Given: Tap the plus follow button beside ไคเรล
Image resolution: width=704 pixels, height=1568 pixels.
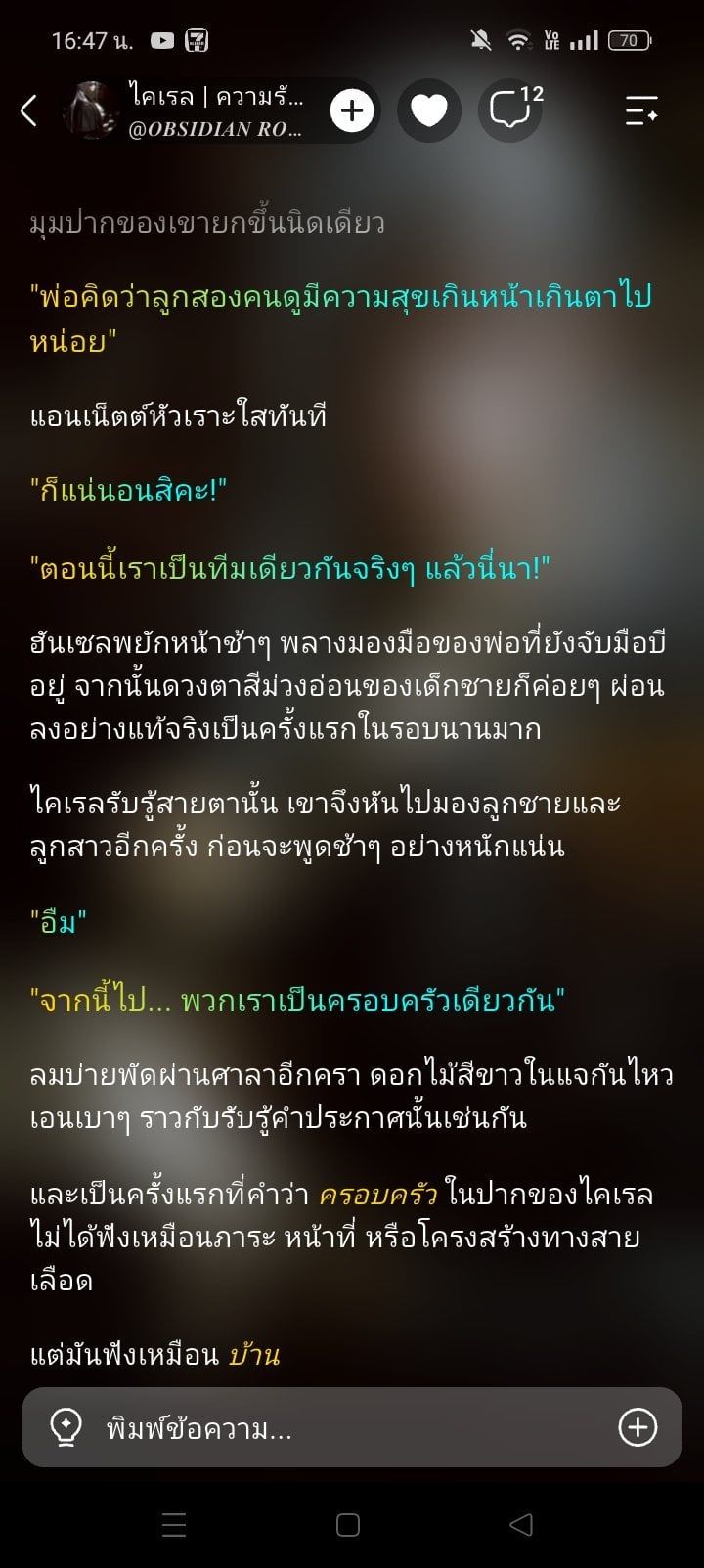Looking at the screenshot, I should (352, 110).
